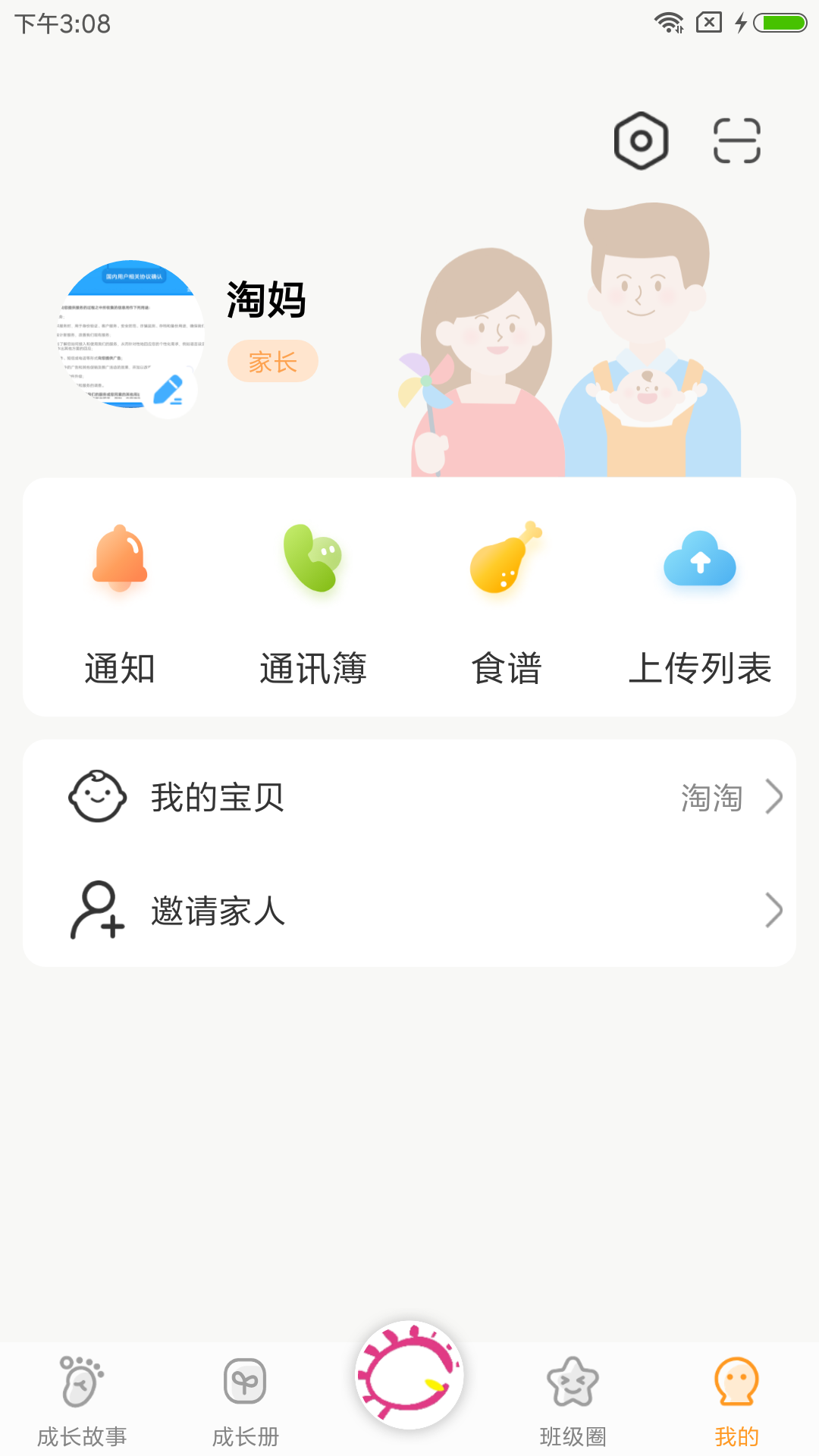Open baby 淘淘 details via right arrow
The image size is (819, 1456).
775,797
